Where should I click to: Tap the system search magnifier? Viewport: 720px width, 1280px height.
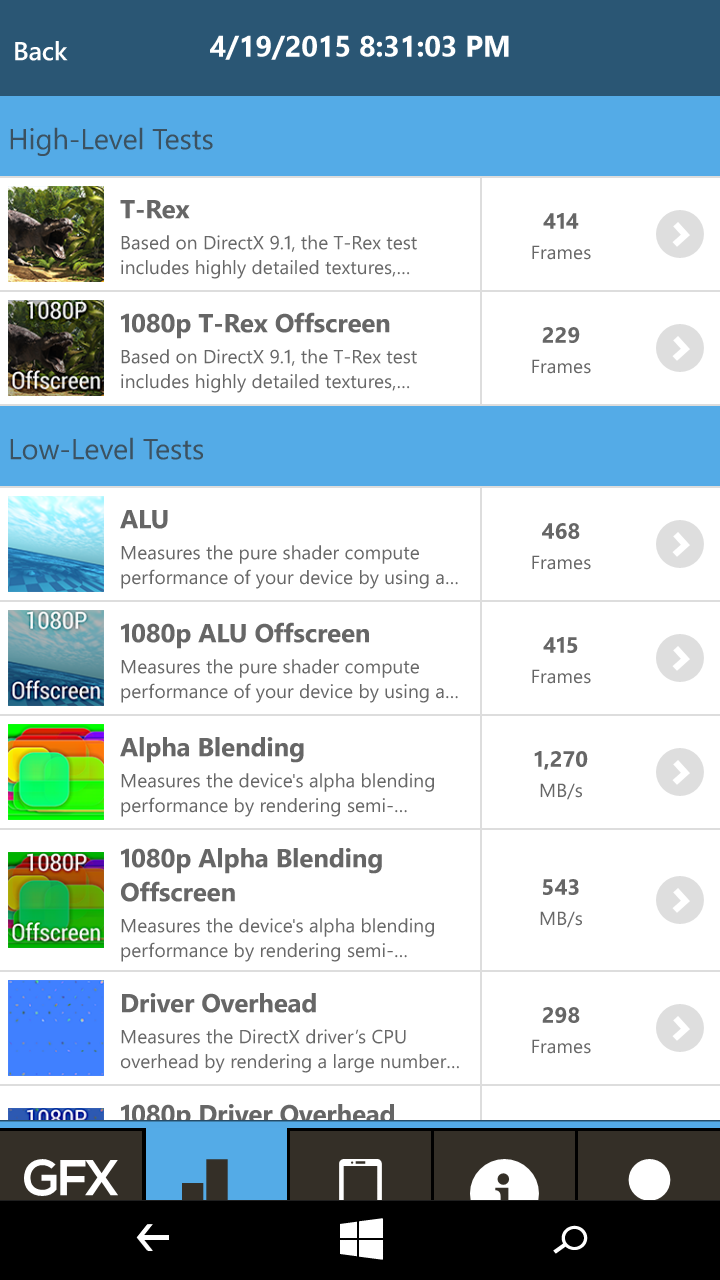coord(570,1240)
